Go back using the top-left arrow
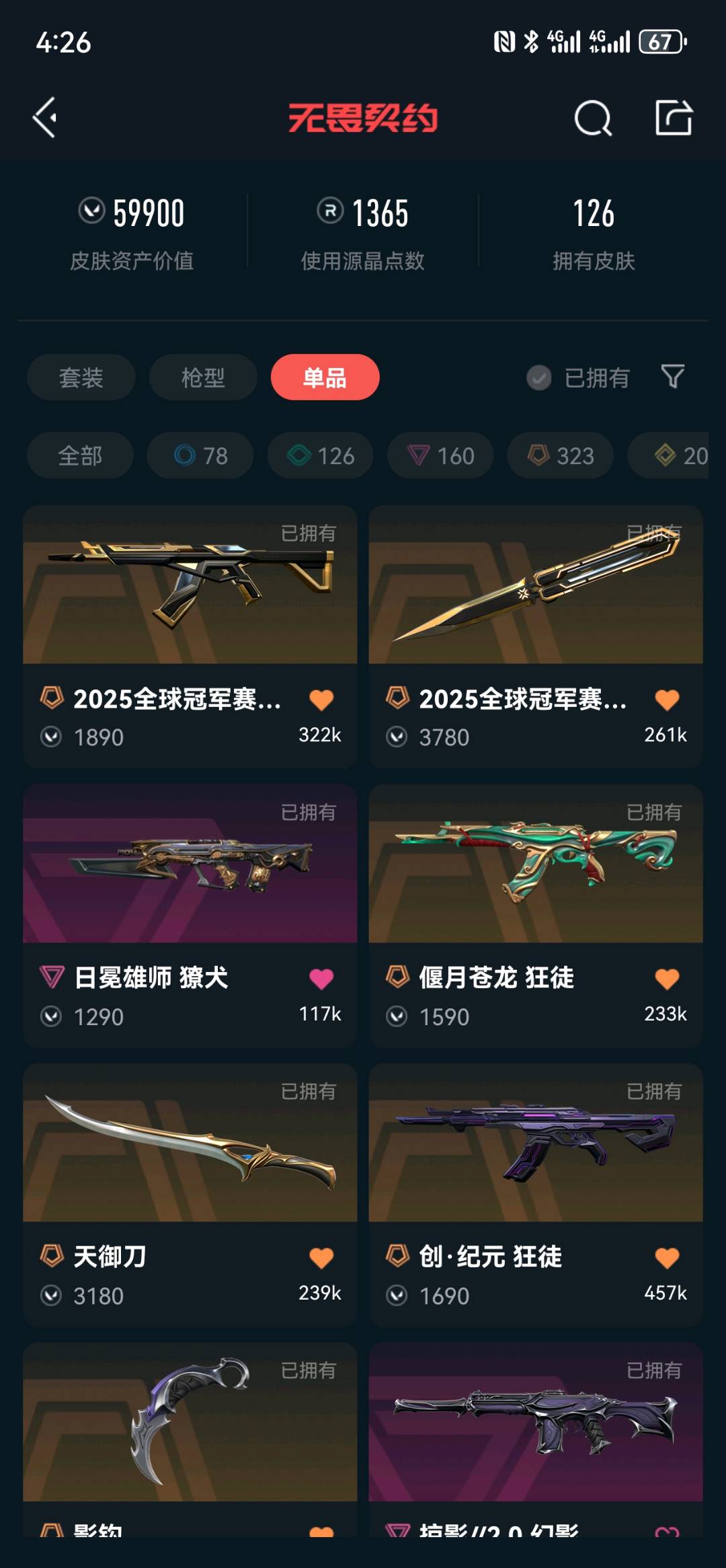The height and width of the screenshot is (1568, 726). pos(45,118)
